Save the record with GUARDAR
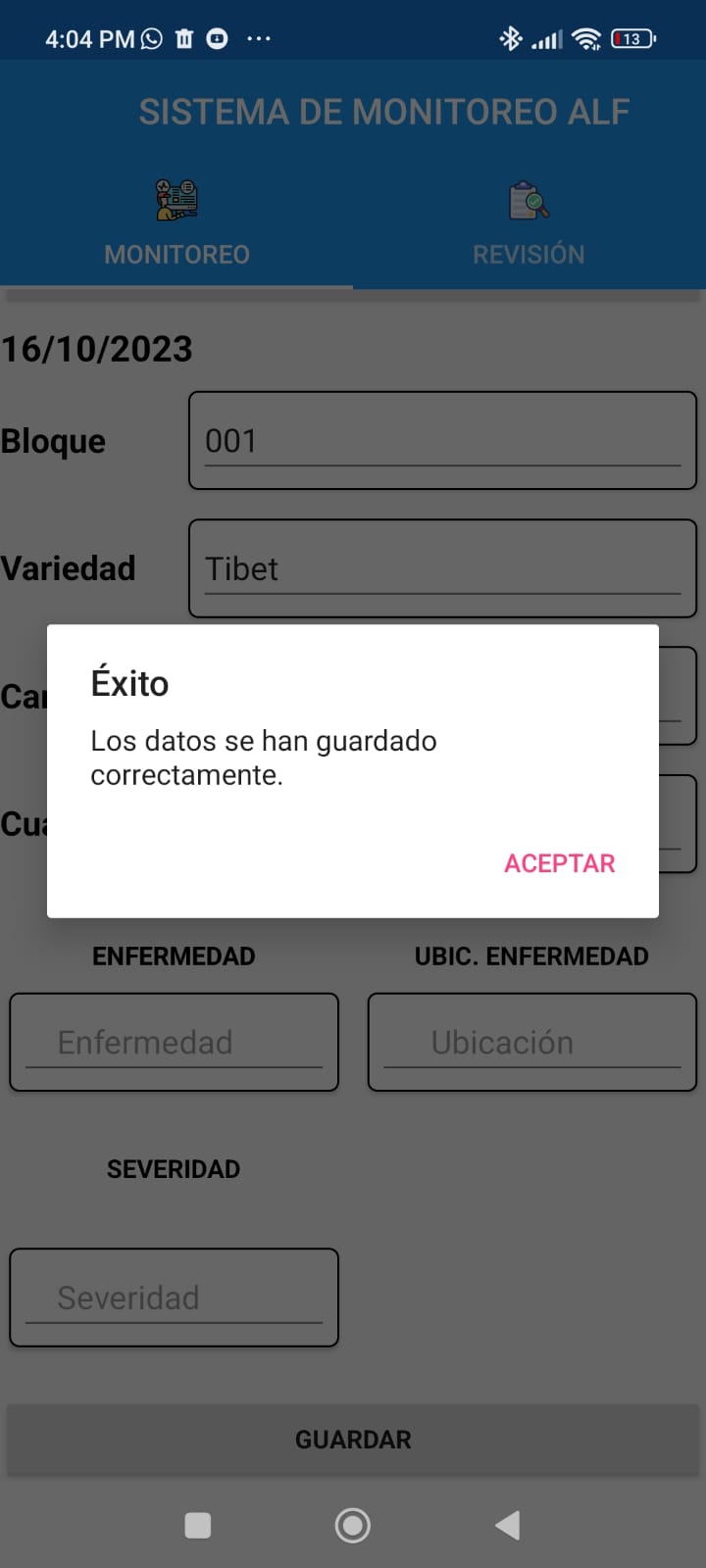The image size is (706, 1568). (353, 1440)
